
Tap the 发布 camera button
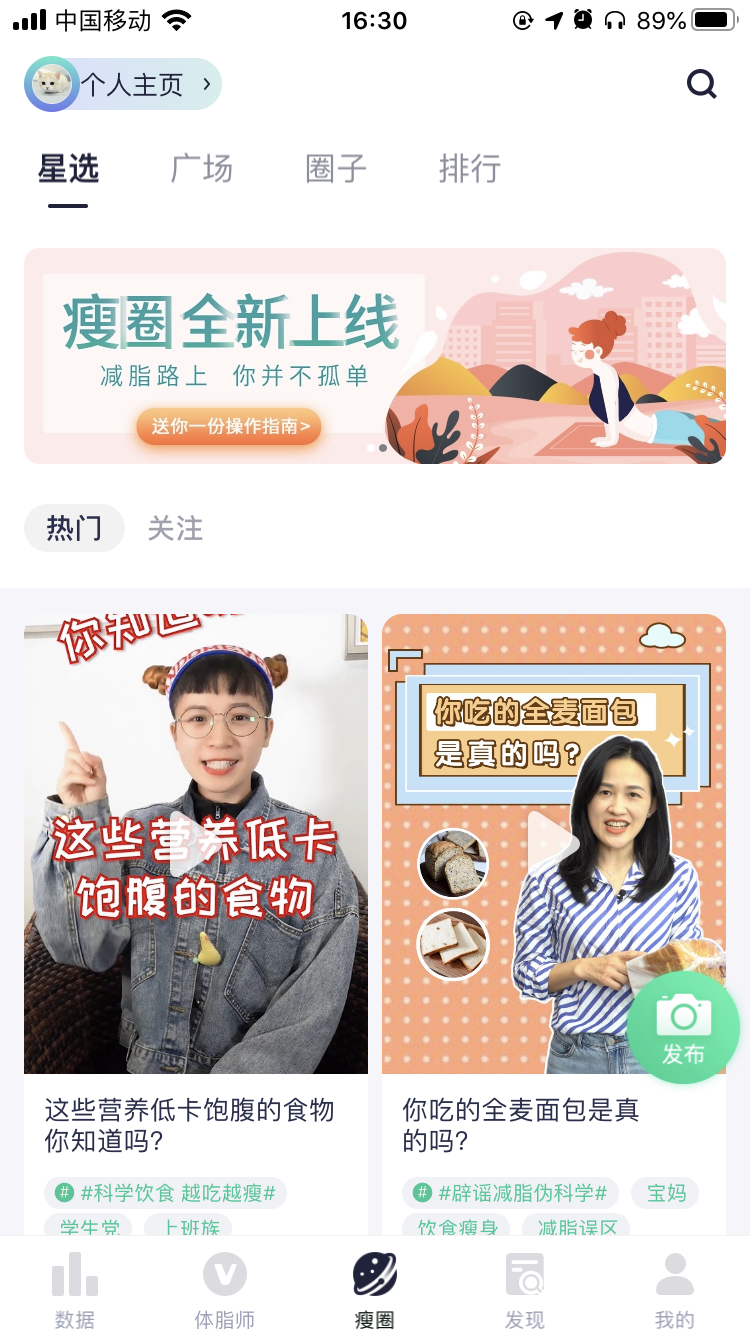[683, 1027]
